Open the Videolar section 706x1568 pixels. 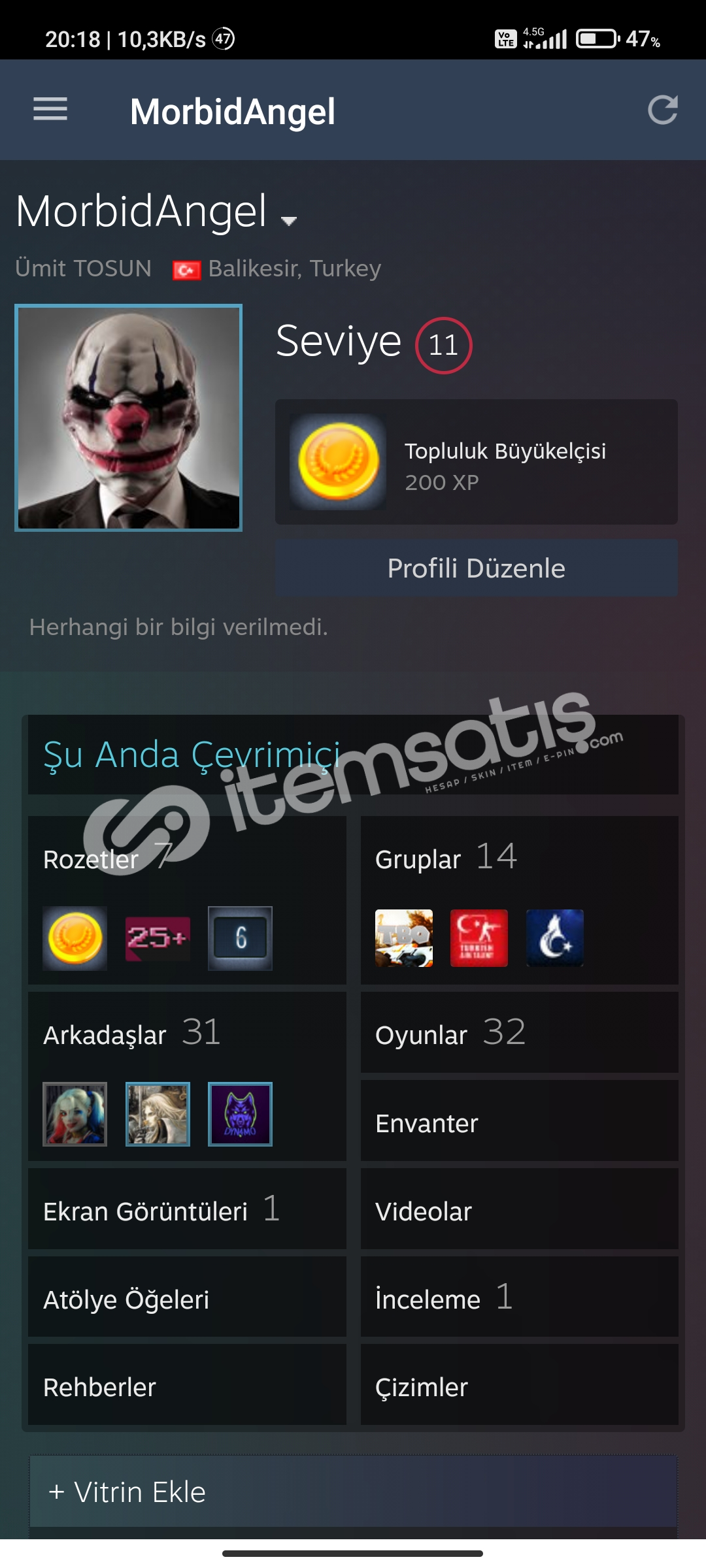pyautogui.click(x=519, y=1209)
